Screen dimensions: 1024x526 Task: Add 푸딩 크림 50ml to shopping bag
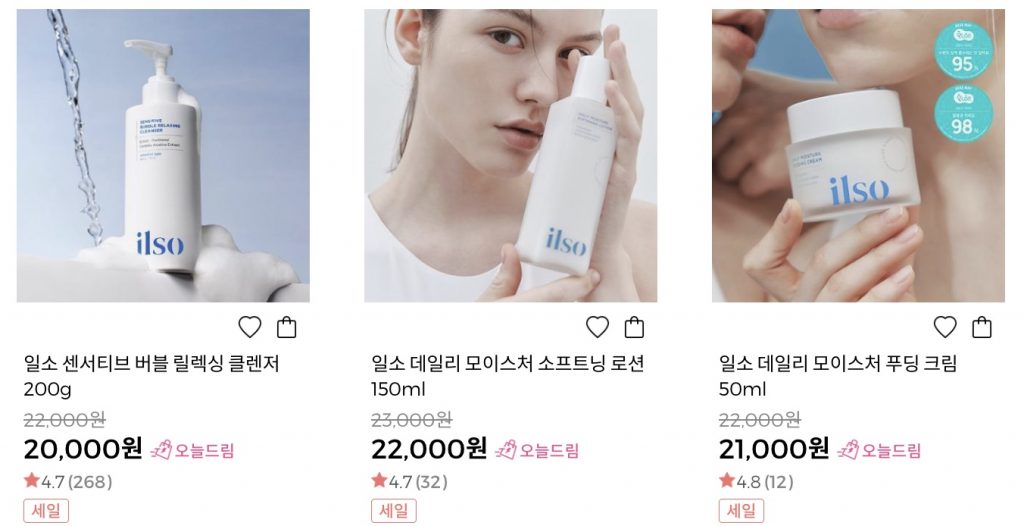click(982, 327)
